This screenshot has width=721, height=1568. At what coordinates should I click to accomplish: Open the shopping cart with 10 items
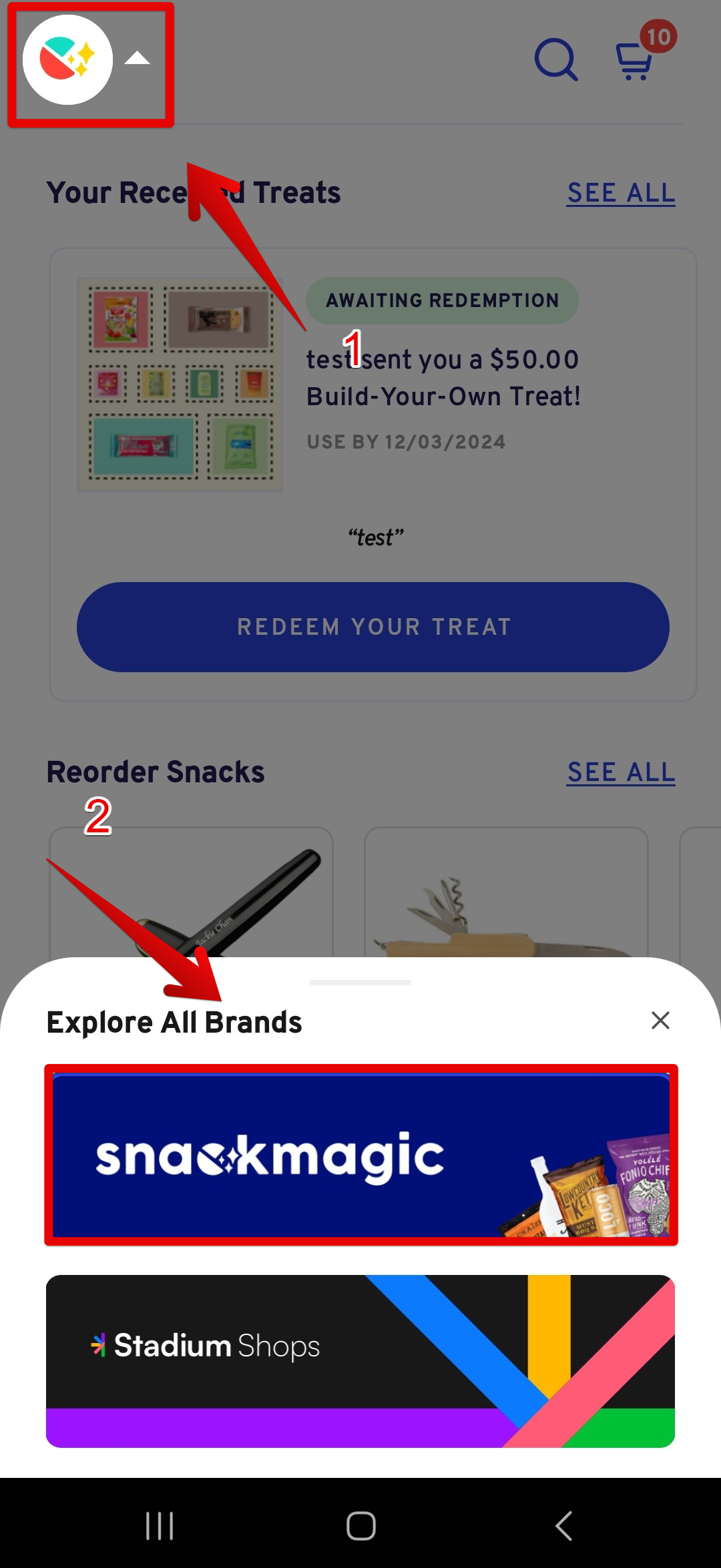(634, 61)
